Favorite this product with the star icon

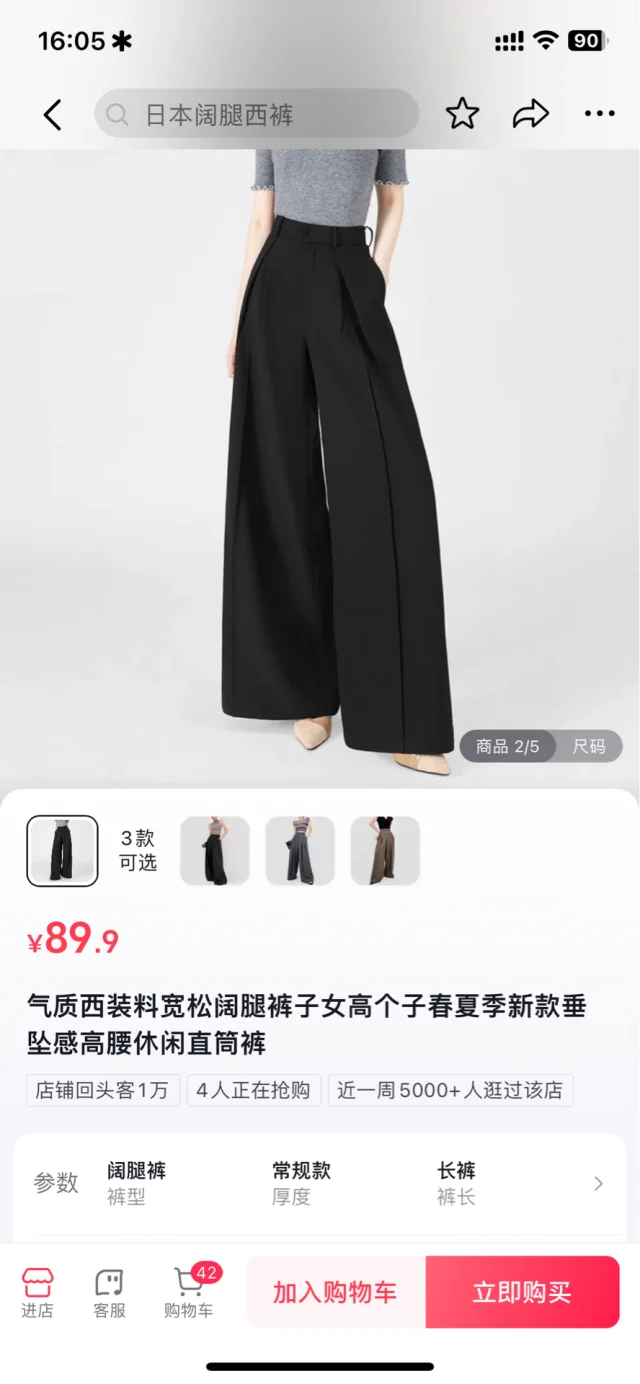(x=462, y=114)
